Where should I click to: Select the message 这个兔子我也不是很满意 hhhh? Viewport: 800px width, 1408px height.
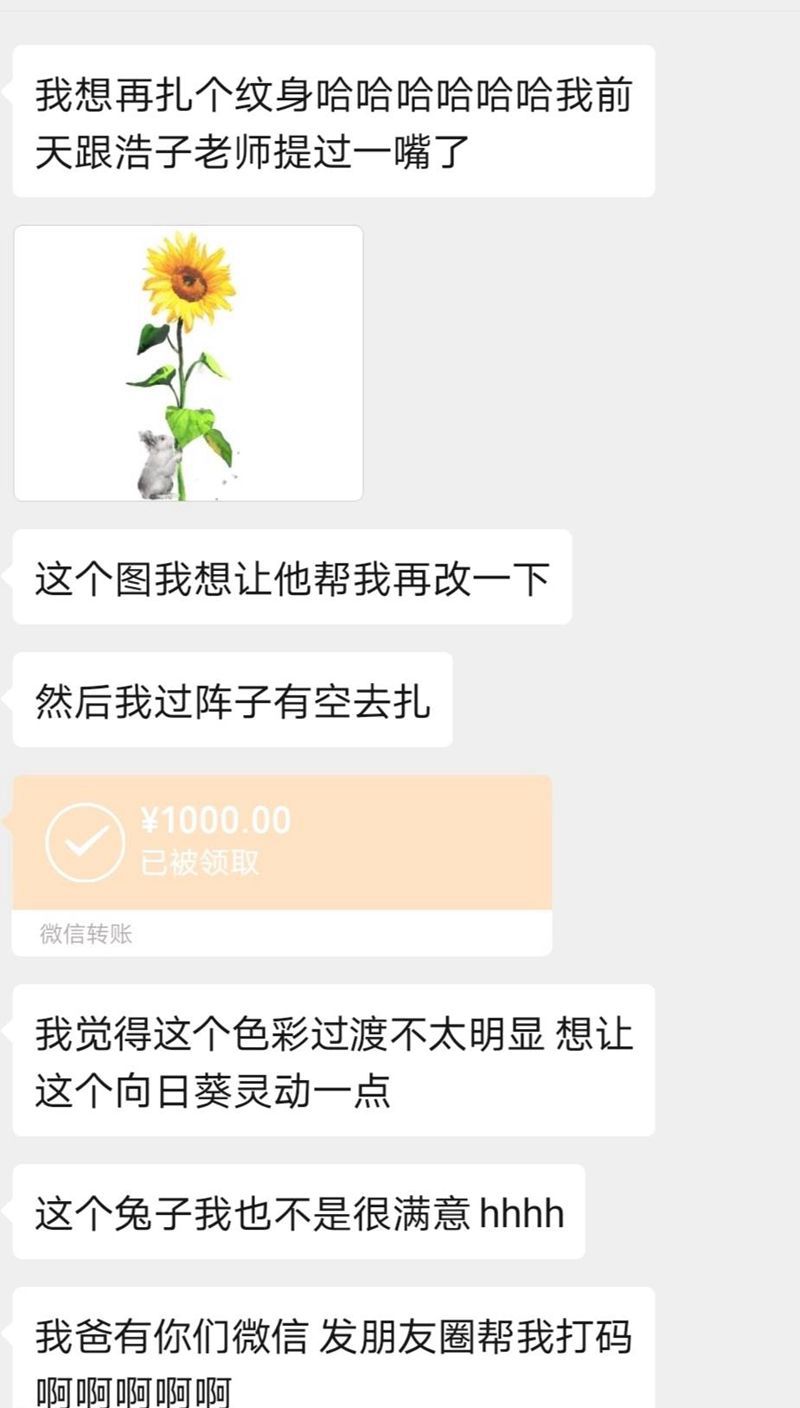[300, 1213]
